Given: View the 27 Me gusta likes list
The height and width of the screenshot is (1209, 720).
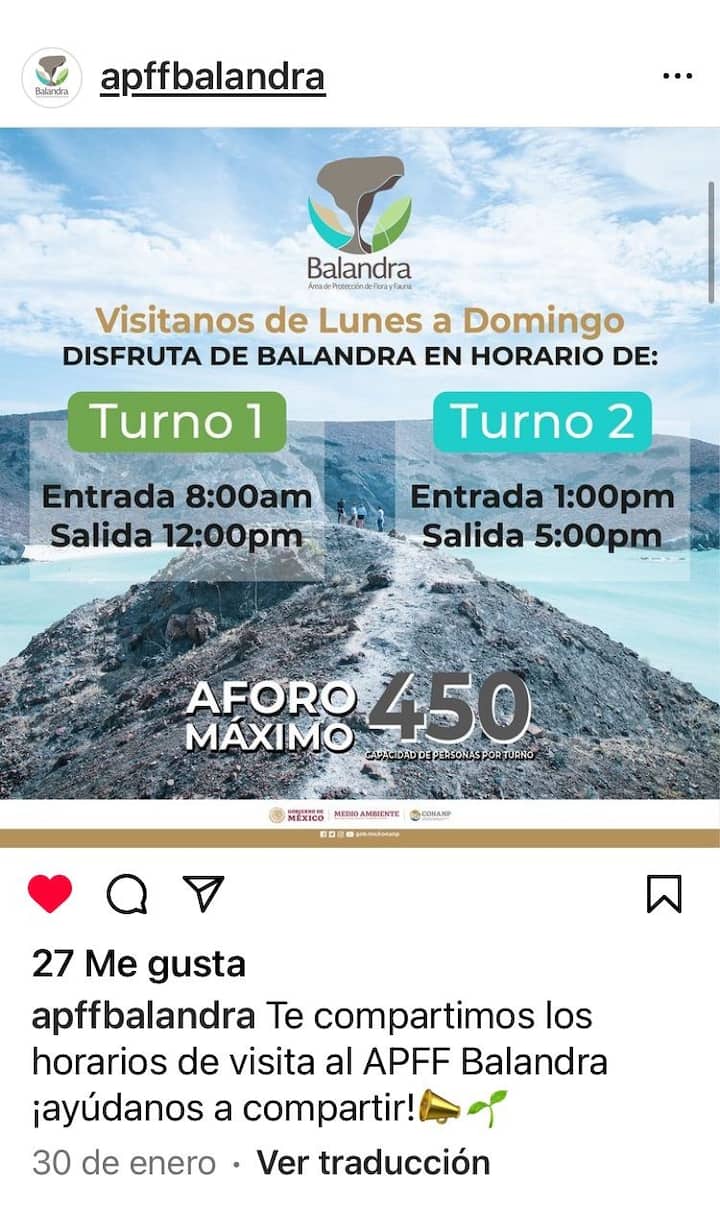Looking at the screenshot, I should click(x=139, y=964).
